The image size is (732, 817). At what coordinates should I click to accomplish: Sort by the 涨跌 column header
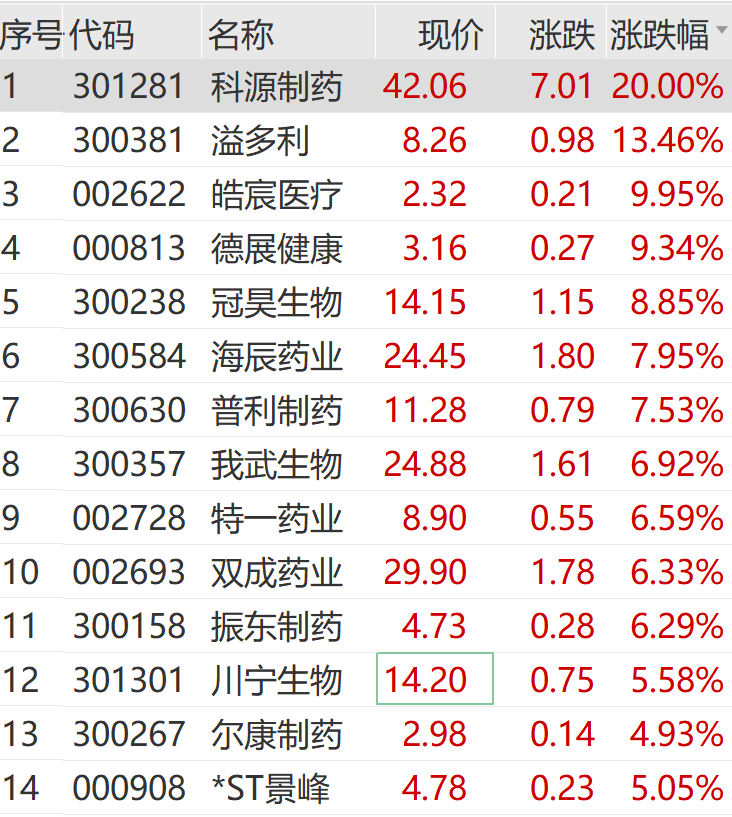[x=561, y=35]
